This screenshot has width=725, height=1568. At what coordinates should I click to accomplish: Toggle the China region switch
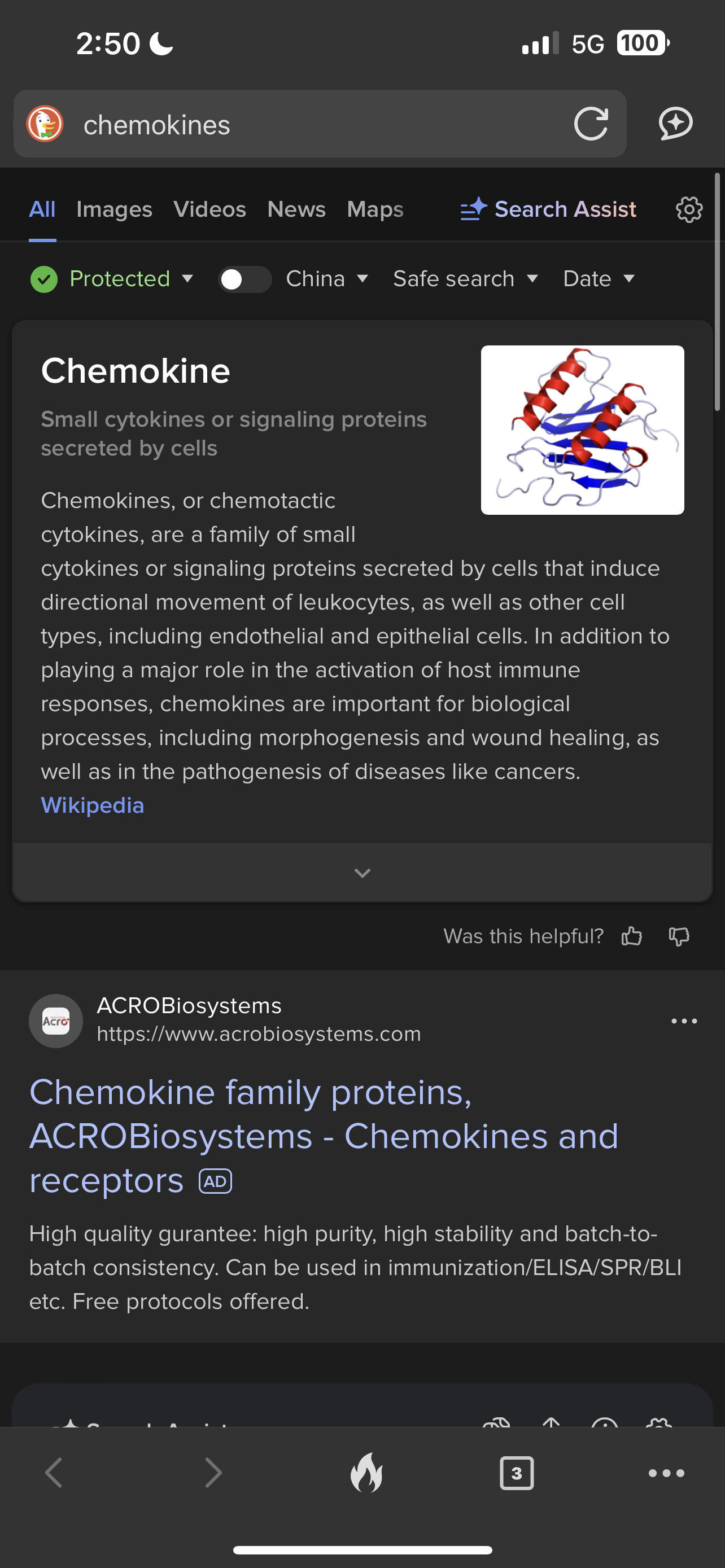244,279
